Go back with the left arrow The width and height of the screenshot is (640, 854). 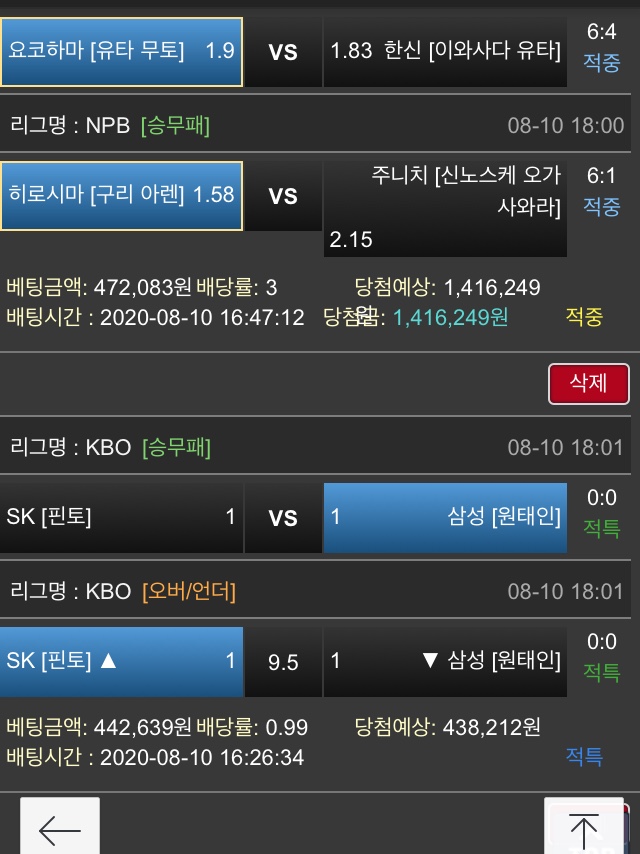(x=60, y=828)
